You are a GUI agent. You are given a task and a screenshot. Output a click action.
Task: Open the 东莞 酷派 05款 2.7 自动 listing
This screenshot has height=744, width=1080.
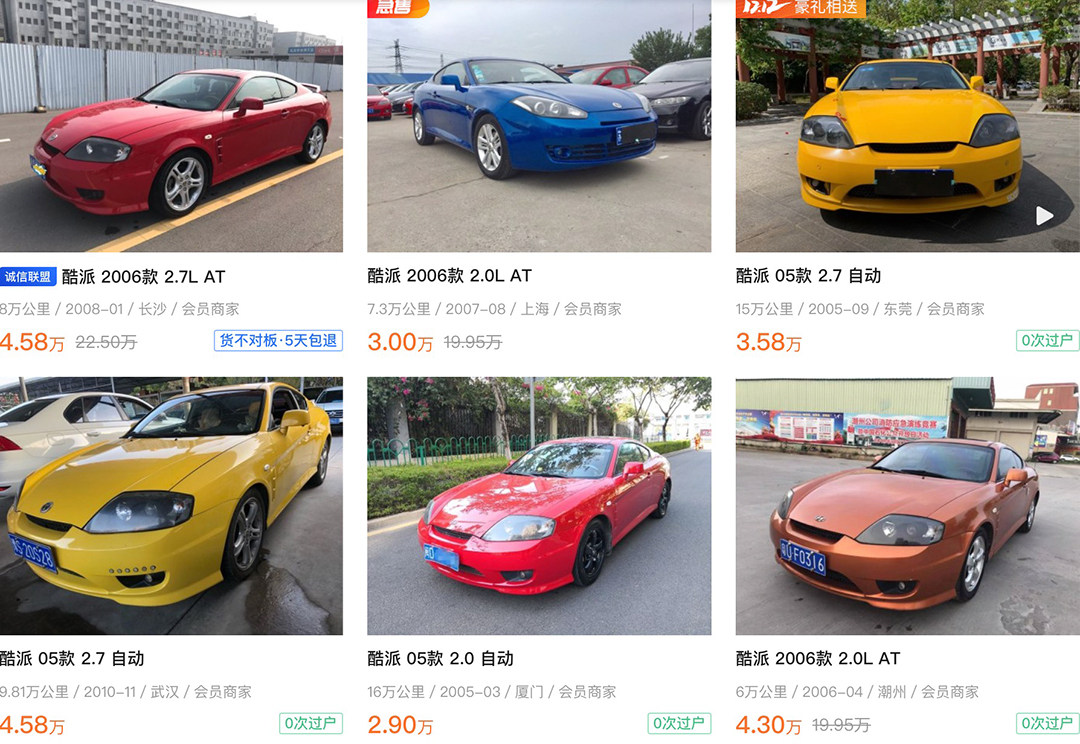[808, 276]
